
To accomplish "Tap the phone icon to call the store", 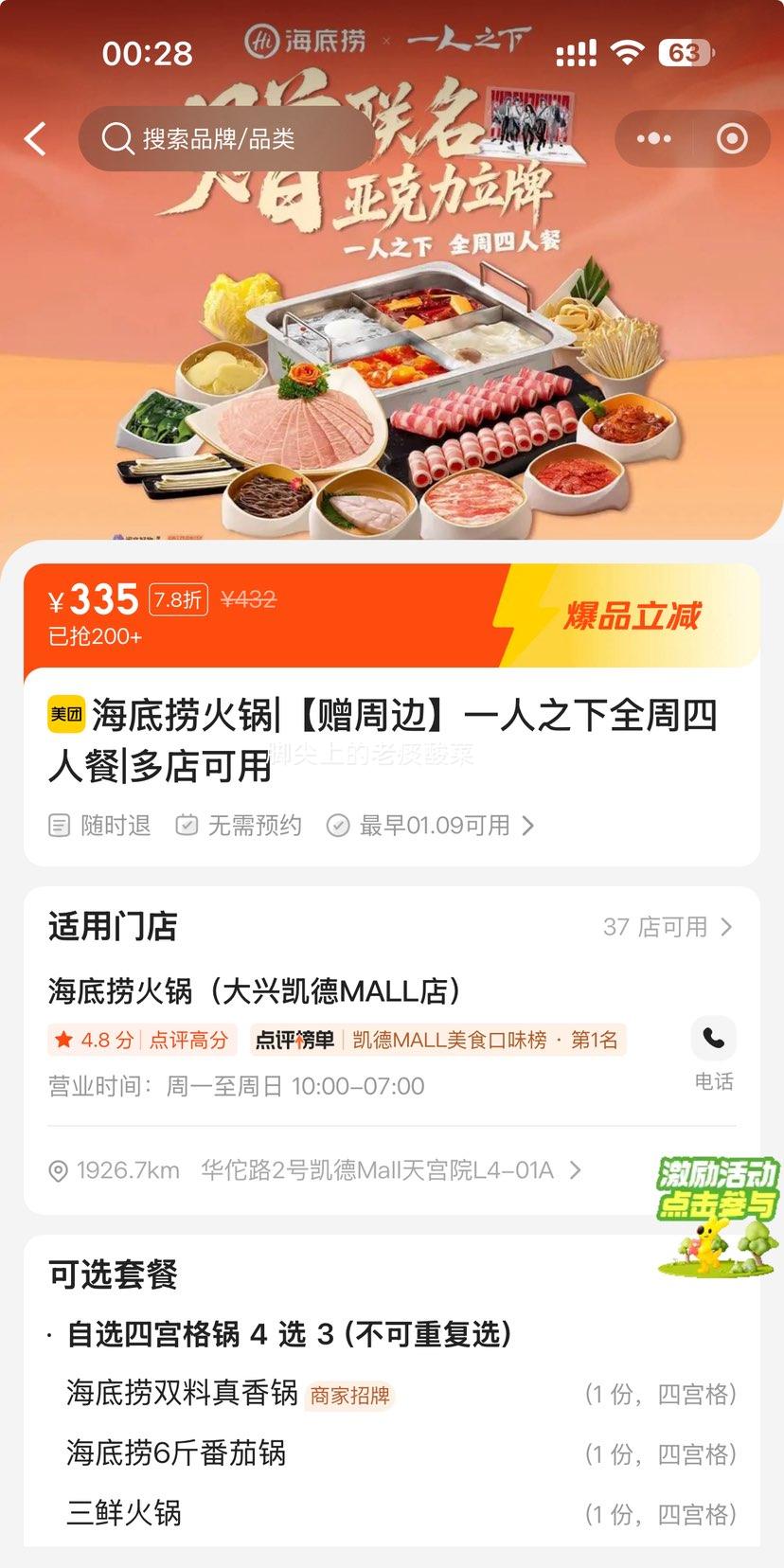I will [713, 1038].
